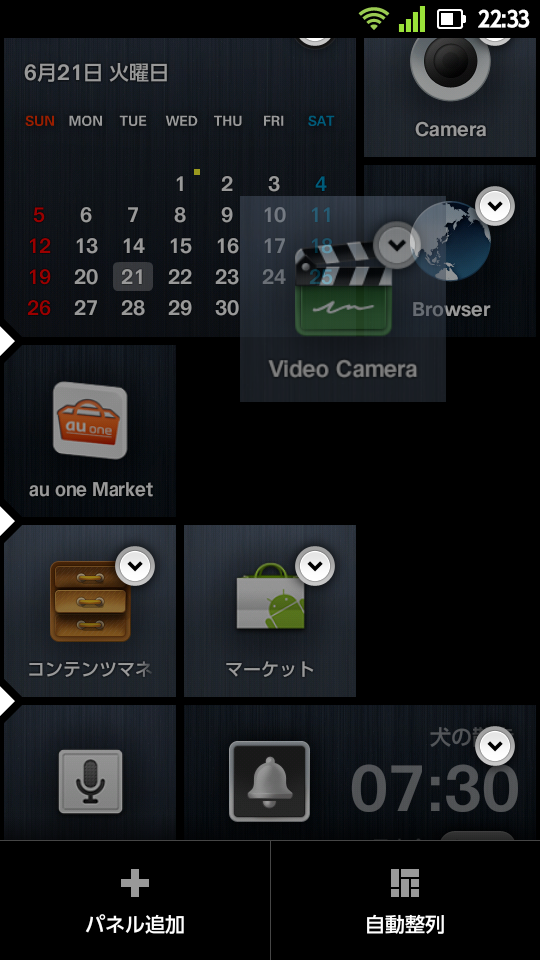Screen dimensions: 540x960
Task: Select the Video Camera panel
Action: pyautogui.click(x=343, y=299)
